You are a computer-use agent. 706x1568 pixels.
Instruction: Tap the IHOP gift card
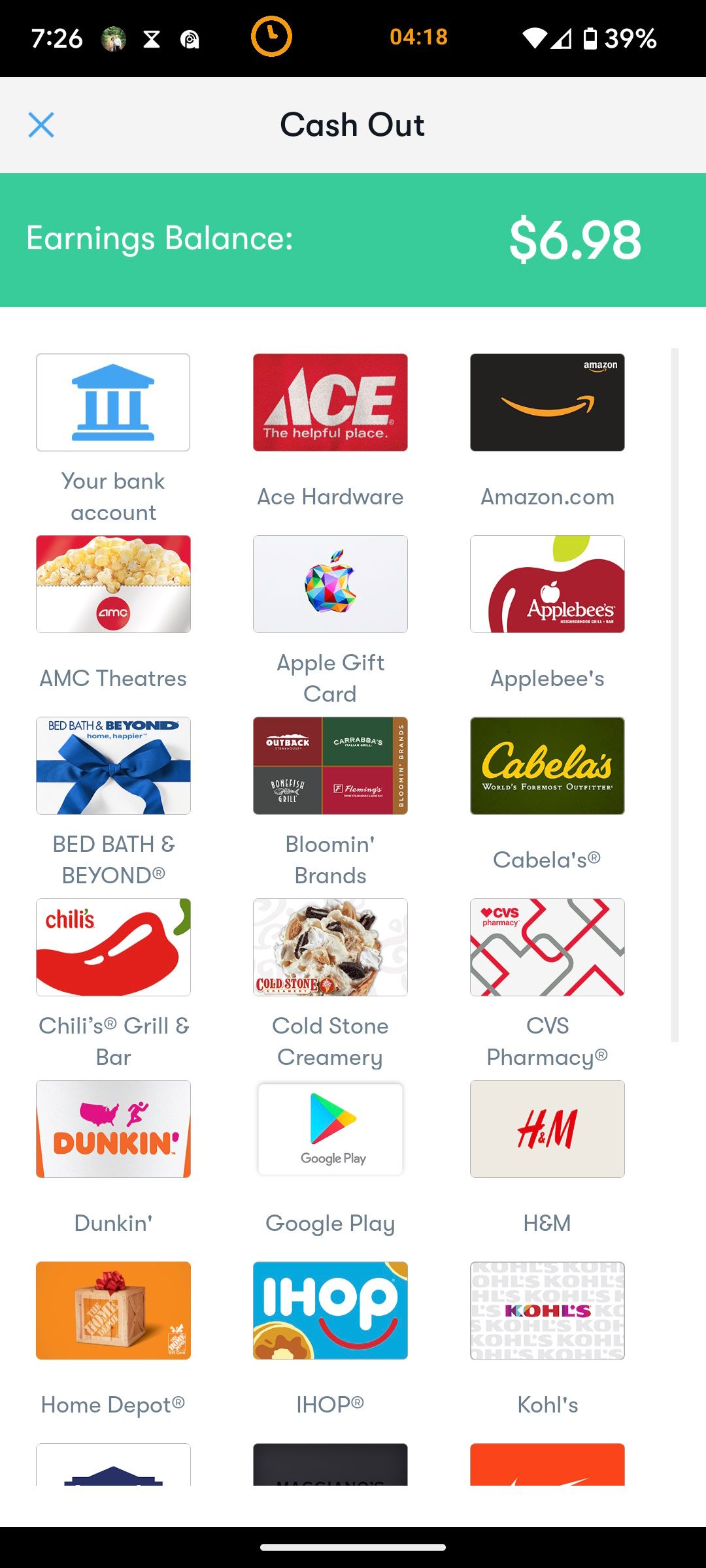tap(330, 1311)
